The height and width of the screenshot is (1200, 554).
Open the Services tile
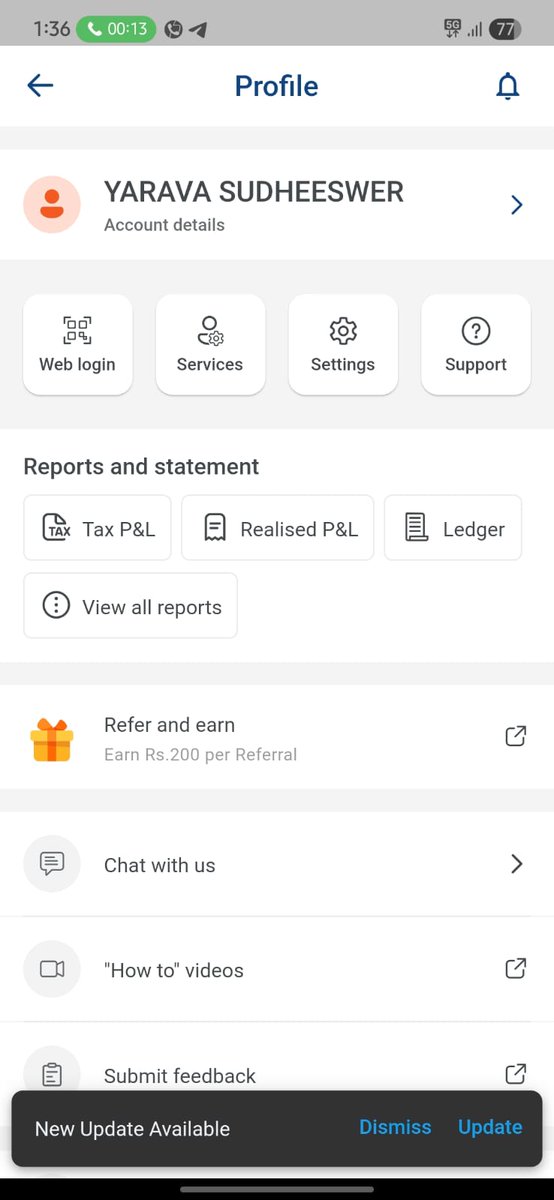pyautogui.click(x=210, y=344)
